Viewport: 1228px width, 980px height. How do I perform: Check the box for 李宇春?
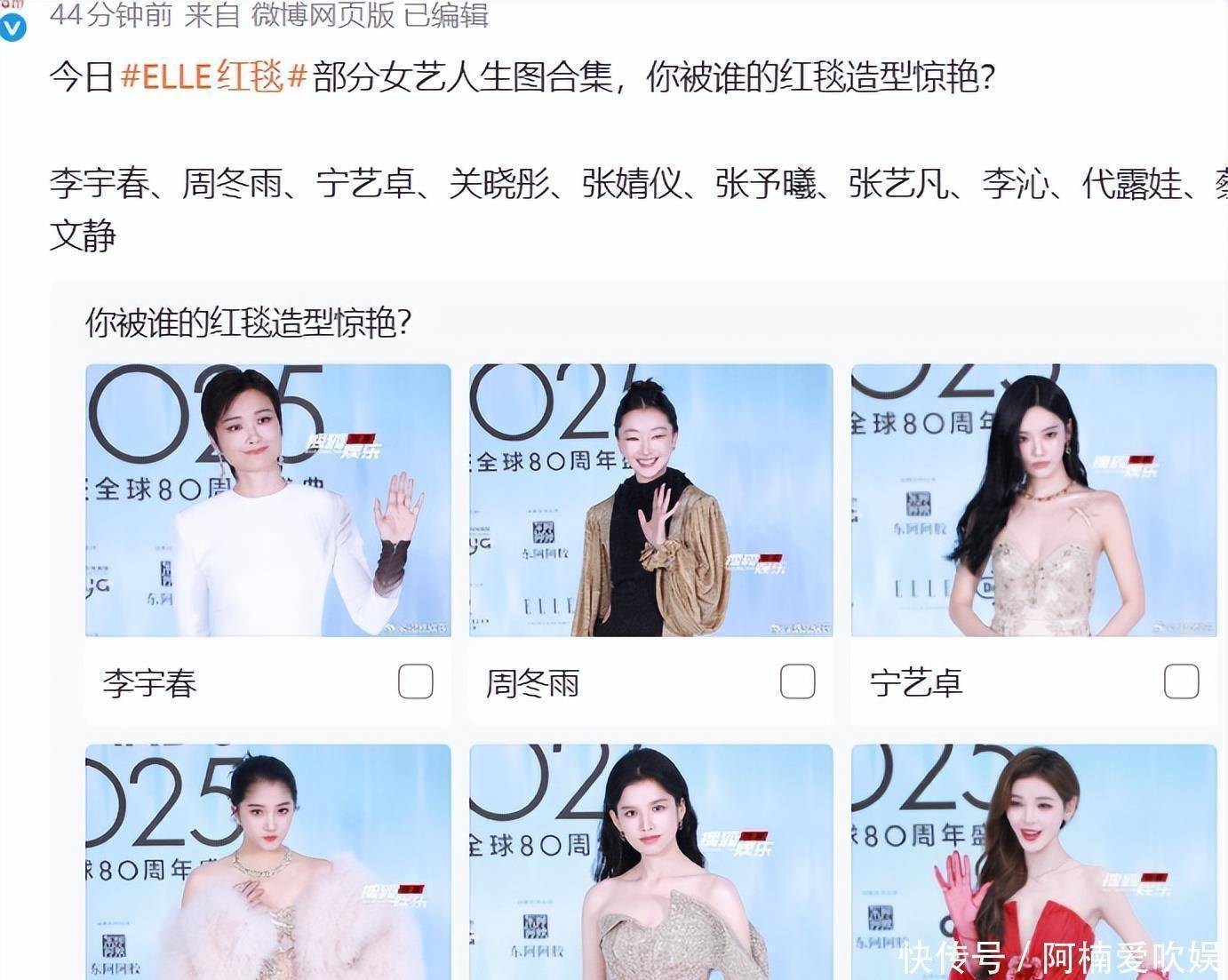[x=415, y=681]
